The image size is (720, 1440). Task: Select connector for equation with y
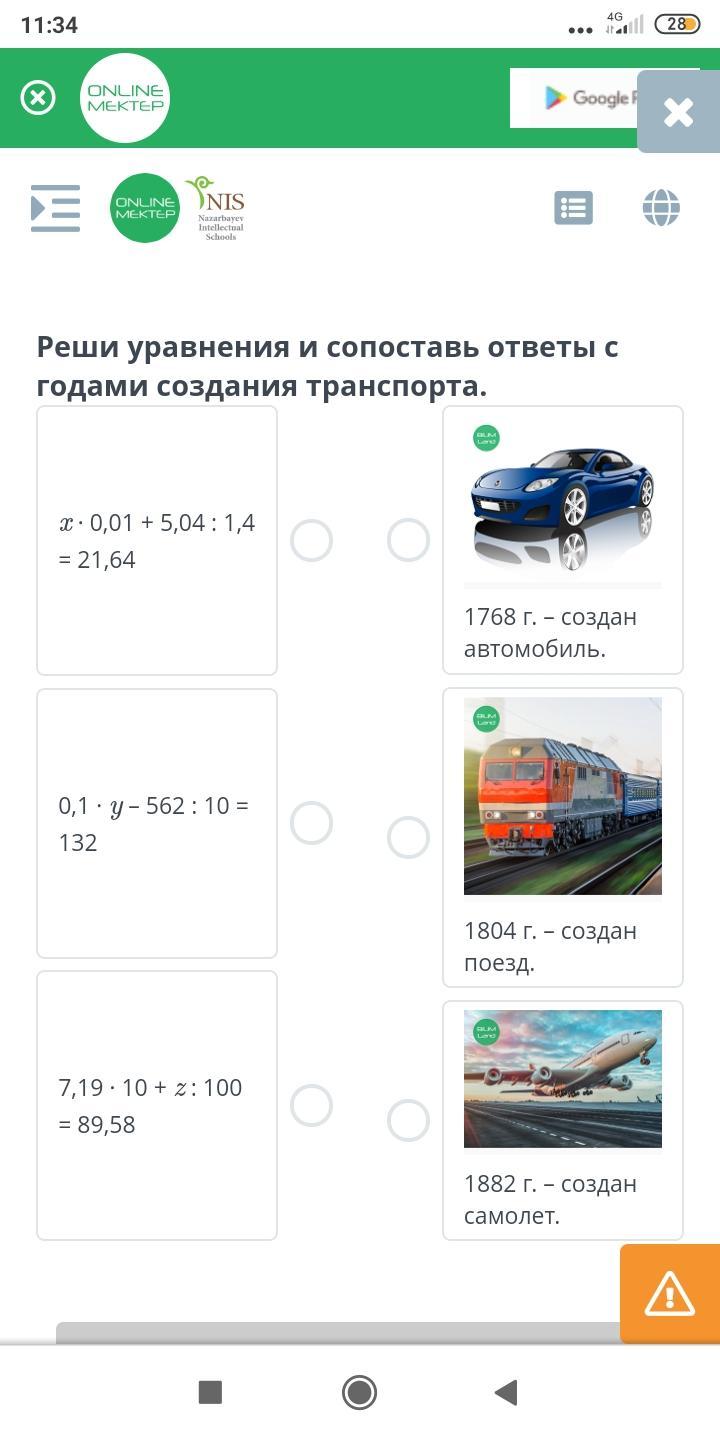(x=311, y=823)
